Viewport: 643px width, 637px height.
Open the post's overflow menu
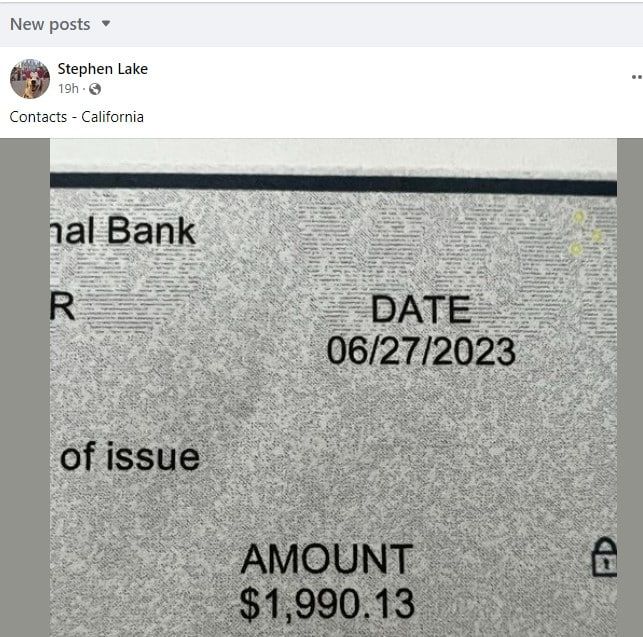pyautogui.click(x=636, y=76)
